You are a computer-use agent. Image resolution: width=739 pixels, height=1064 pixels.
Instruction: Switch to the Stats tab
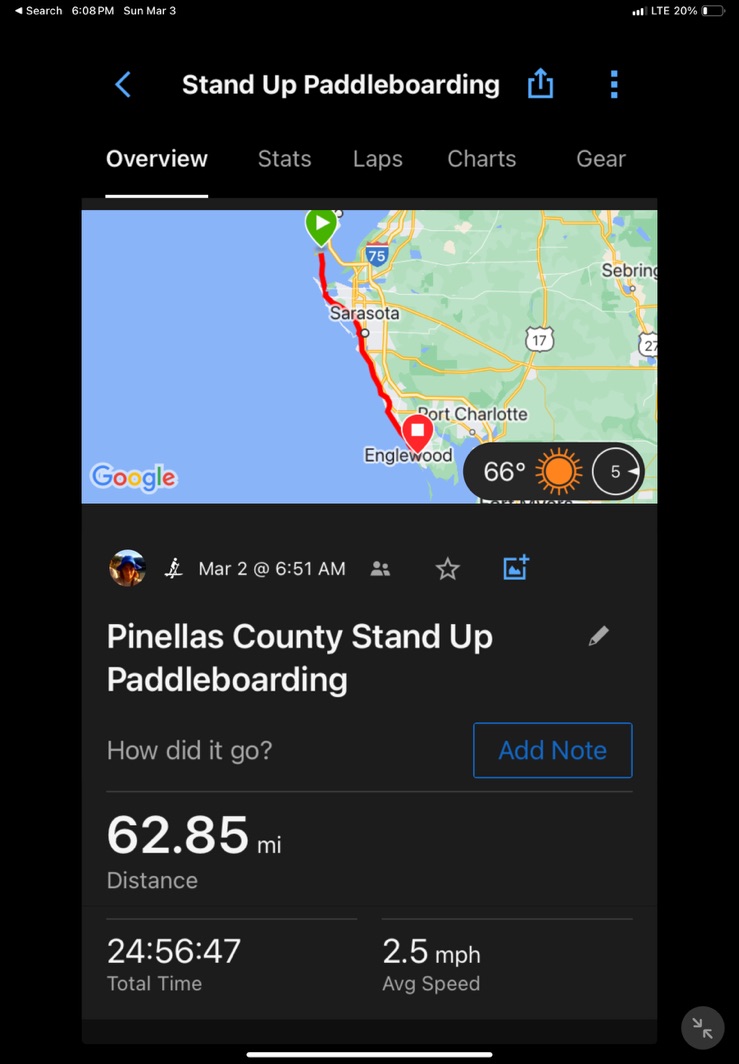284,159
